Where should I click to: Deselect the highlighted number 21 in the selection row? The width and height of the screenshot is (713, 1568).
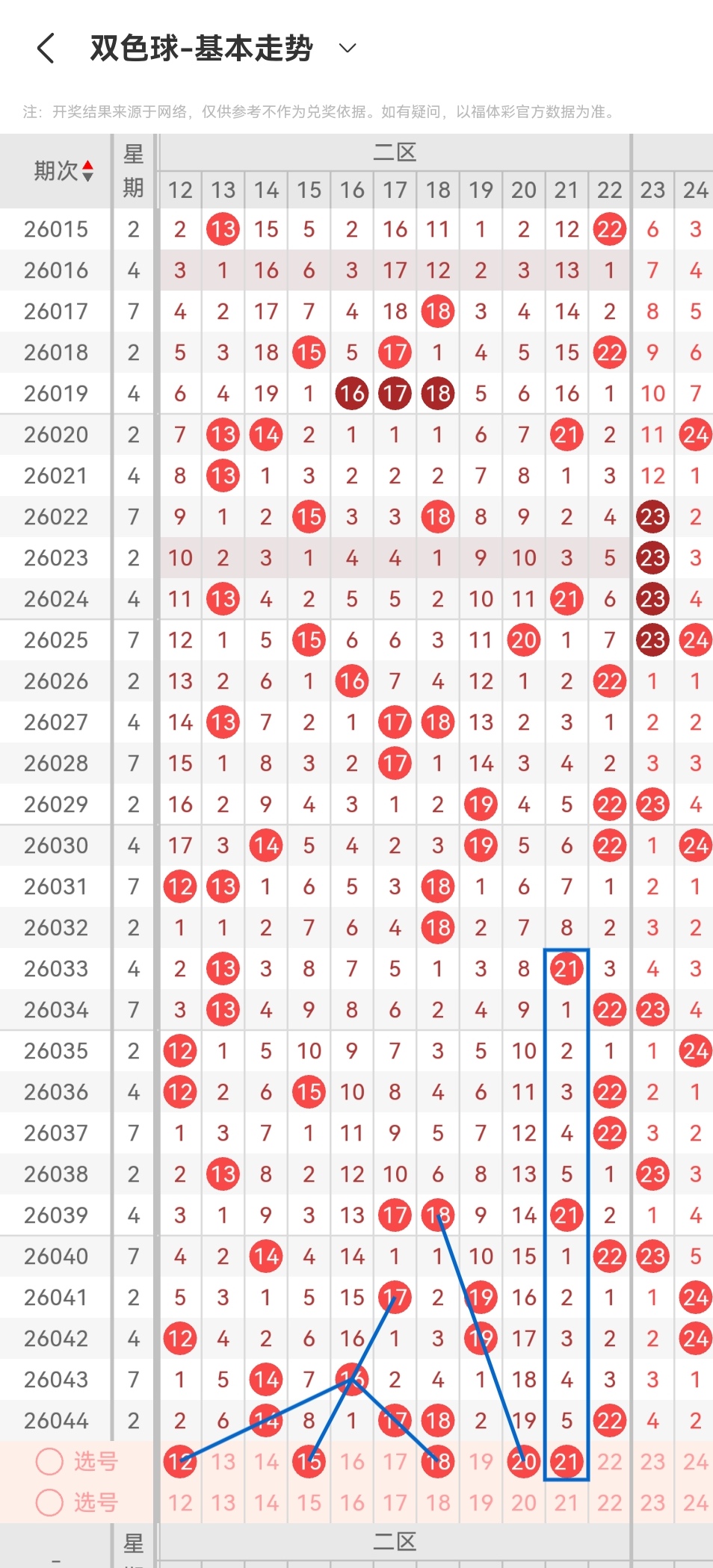pos(567,1461)
